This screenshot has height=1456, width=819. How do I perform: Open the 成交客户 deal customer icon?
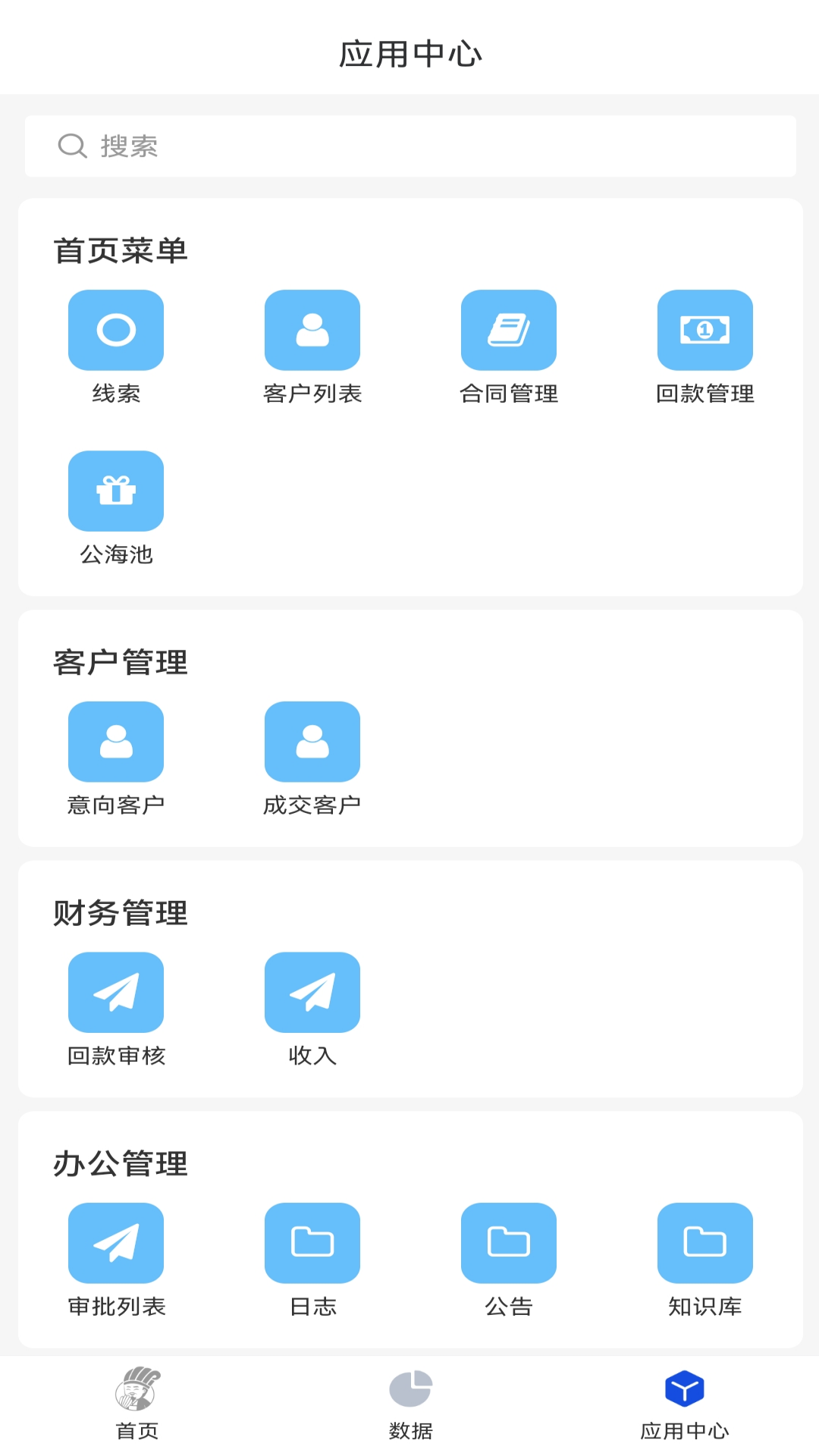point(312,741)
